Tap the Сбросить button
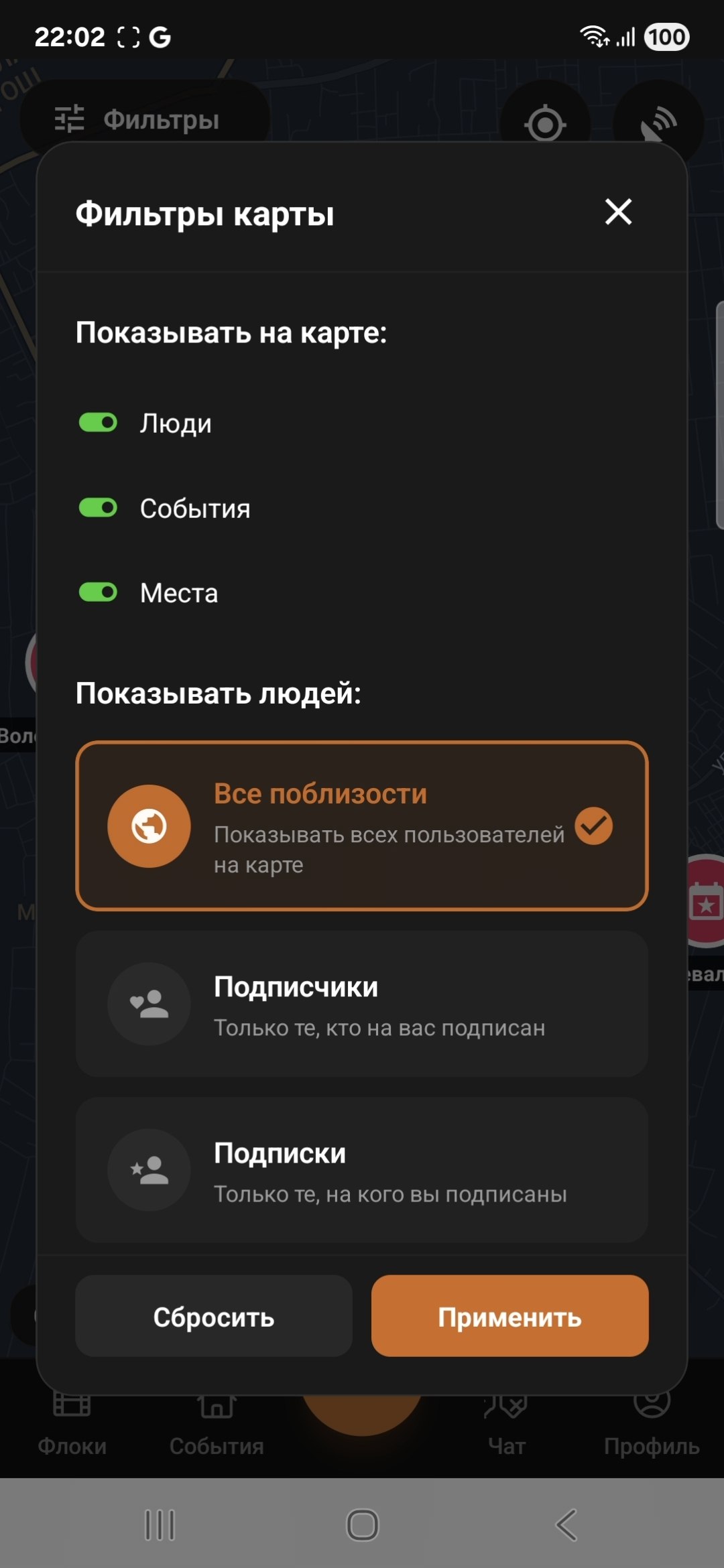 214,1316
